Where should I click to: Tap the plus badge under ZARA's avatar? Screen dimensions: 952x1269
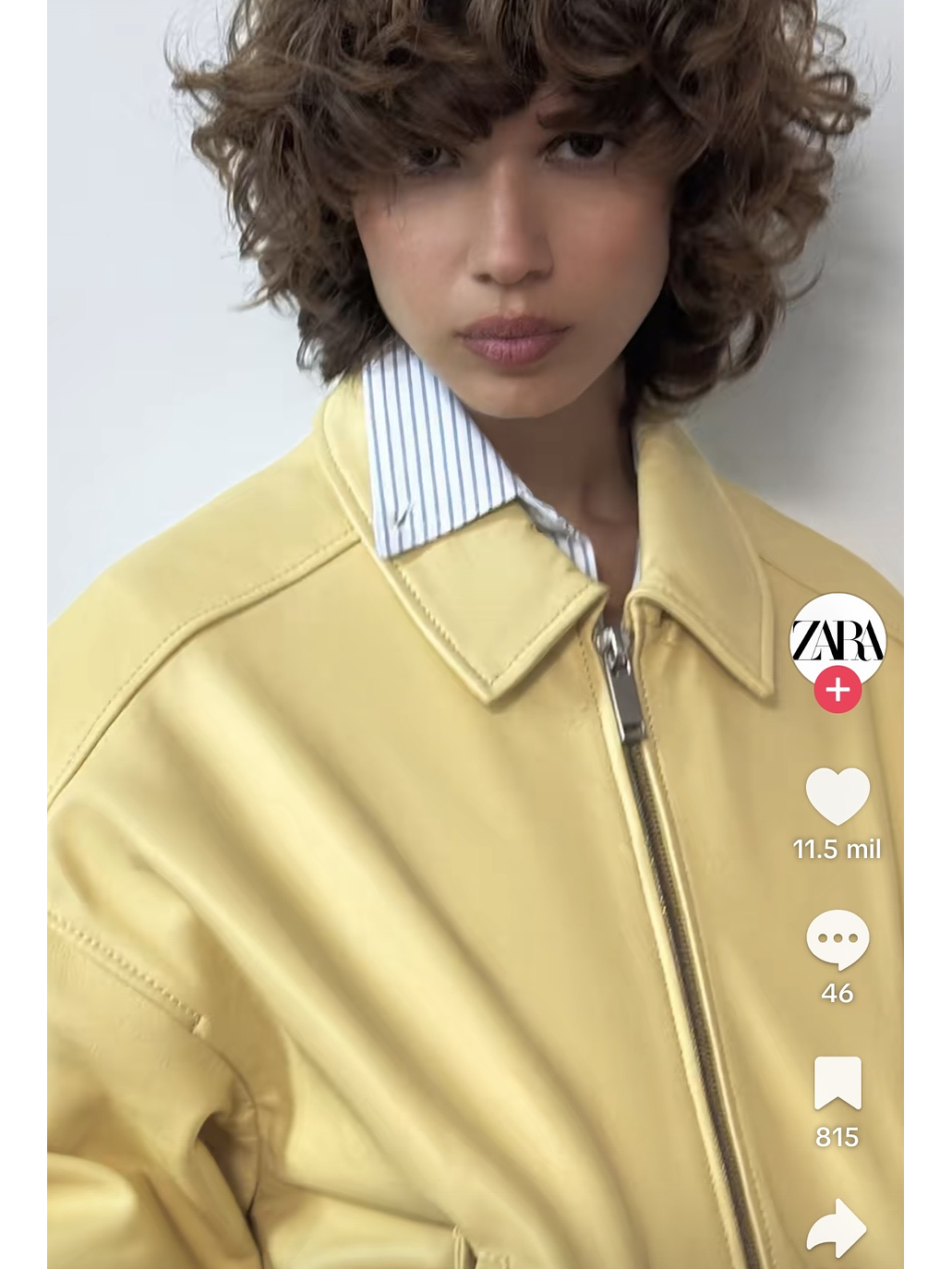point(838,688)
